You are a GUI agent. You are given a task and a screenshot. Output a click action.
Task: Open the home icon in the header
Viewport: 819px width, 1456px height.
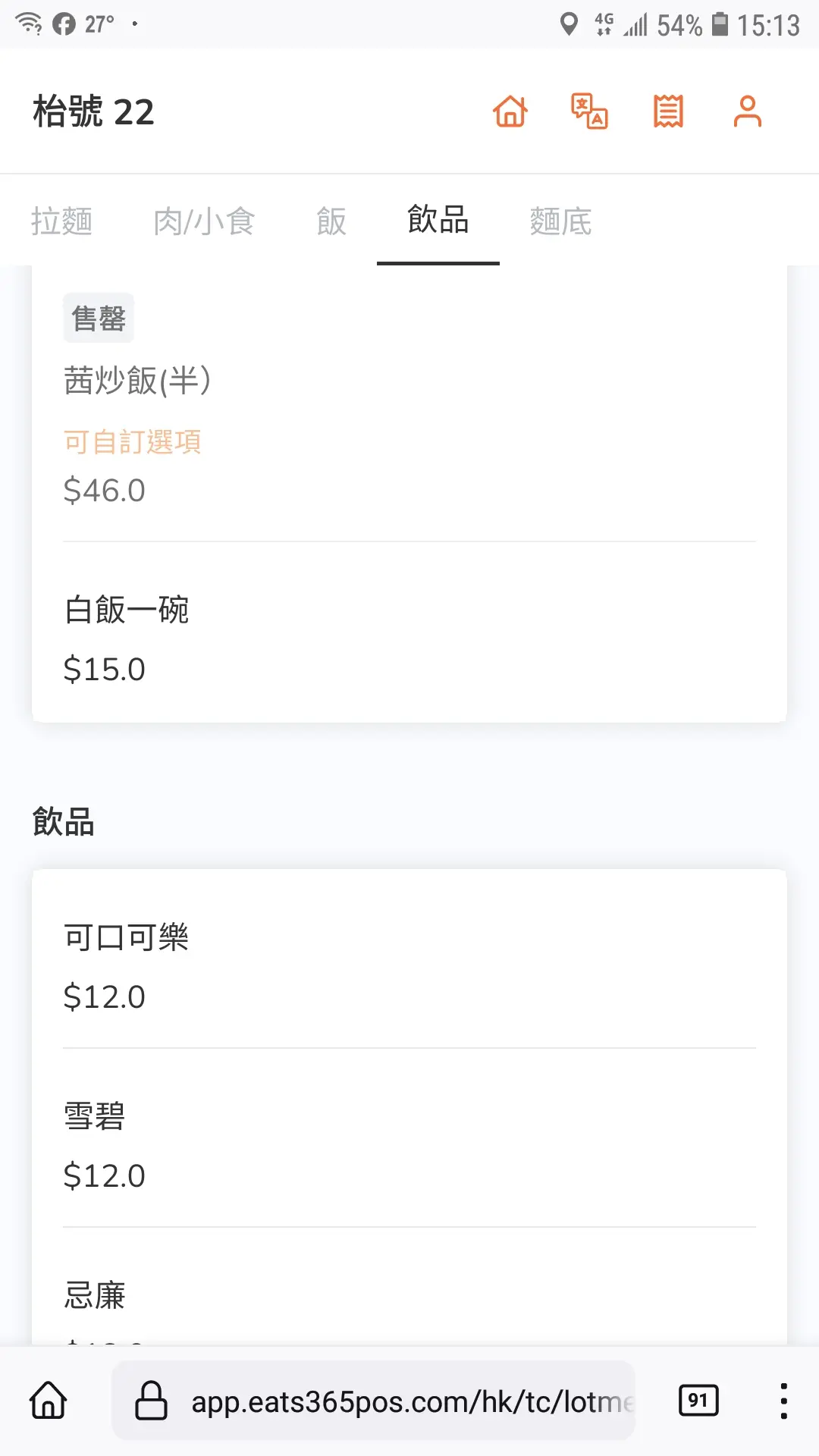coord(510,111)
